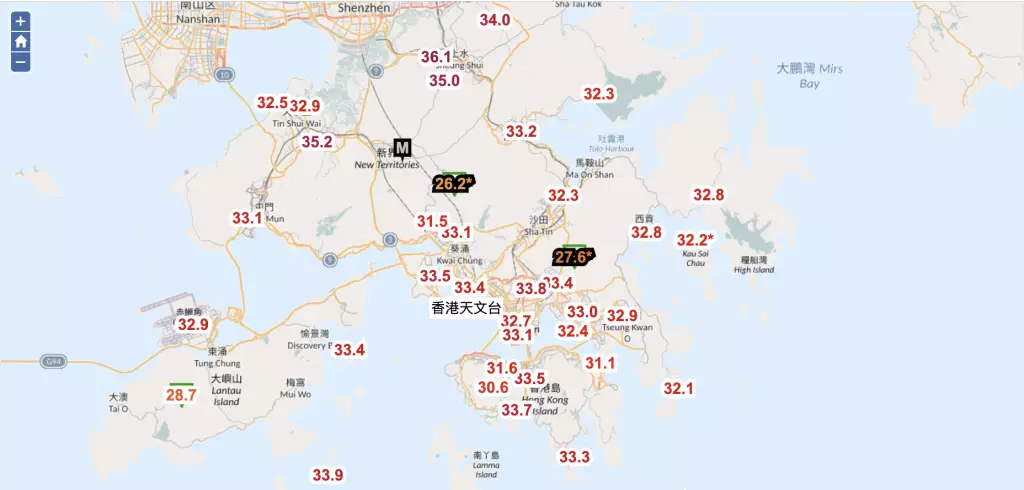Viewport: 1024px width, 490px height.
Task: Tap the 31.5 station reading
Action: 432,221
